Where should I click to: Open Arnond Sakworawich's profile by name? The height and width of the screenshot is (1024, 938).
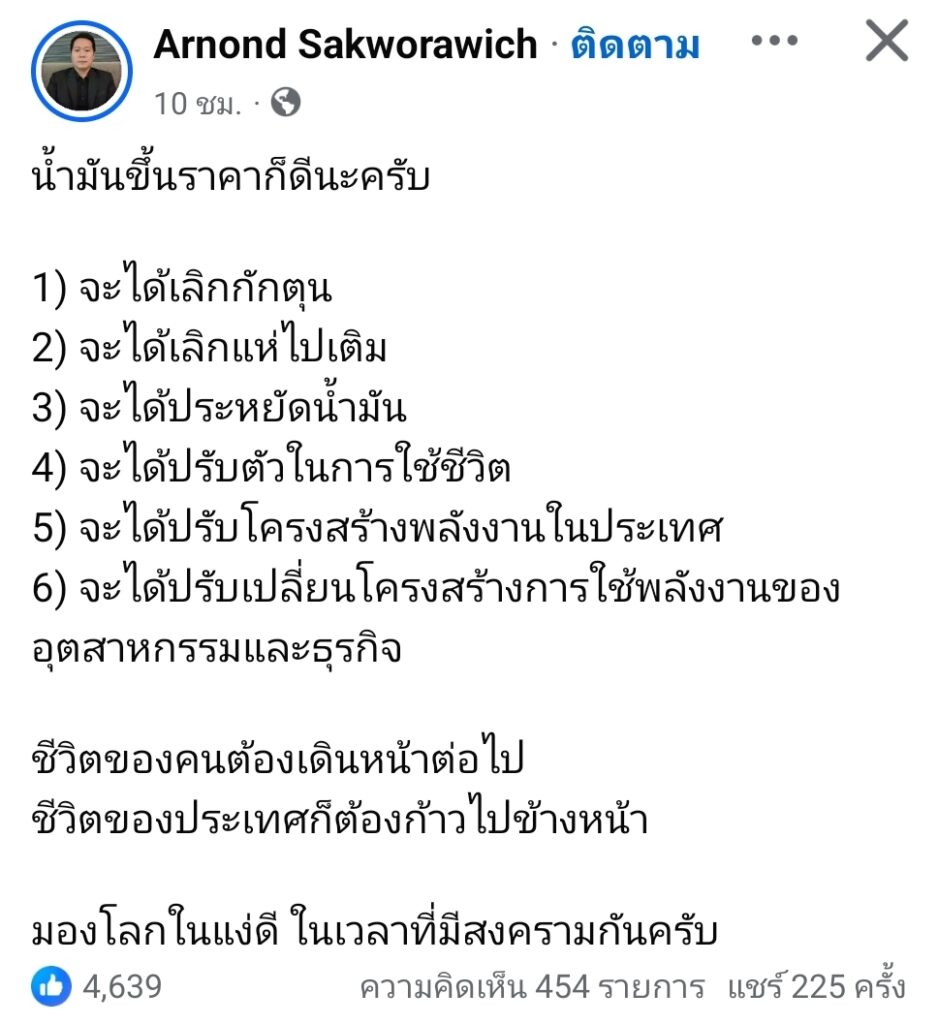[345, 44]
